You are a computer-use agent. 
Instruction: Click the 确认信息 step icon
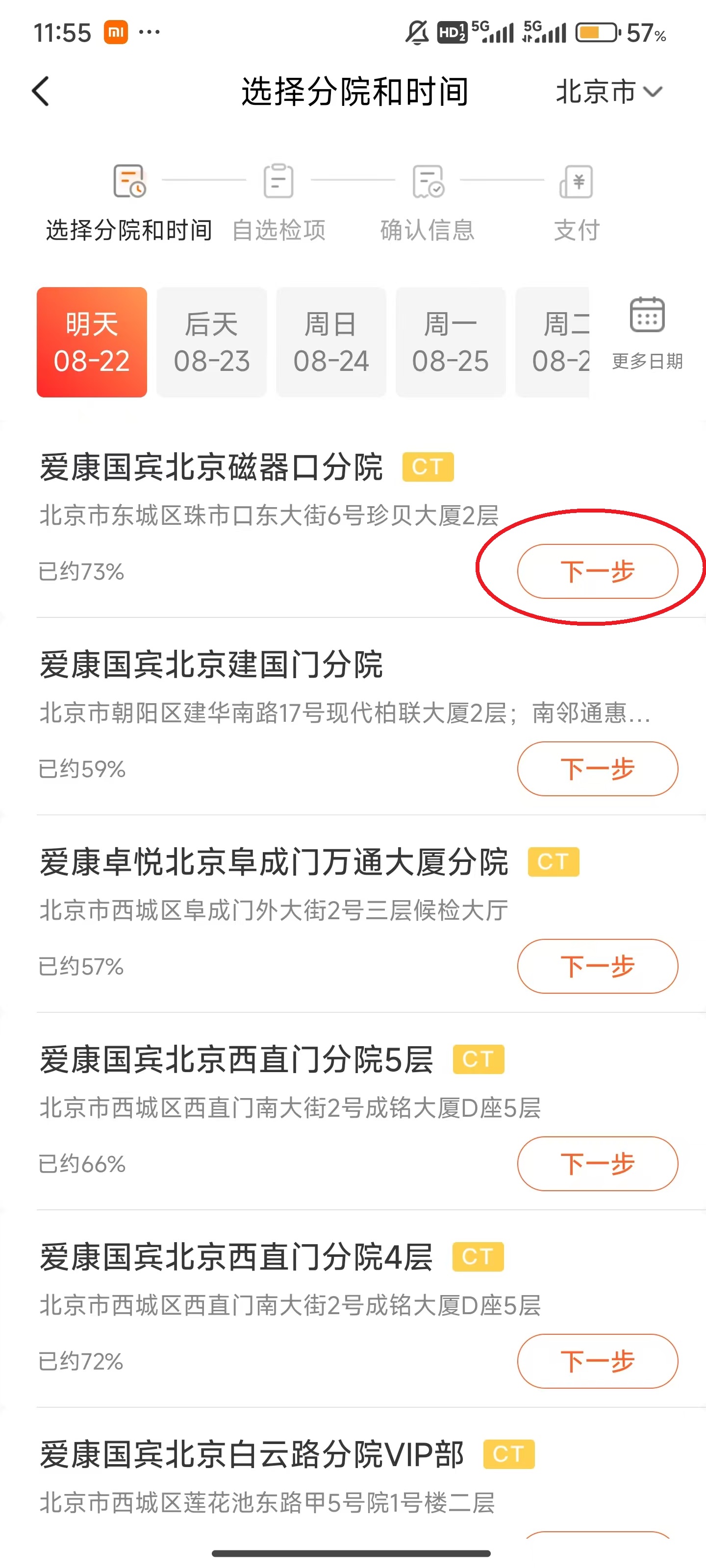(x=427, y=181)
